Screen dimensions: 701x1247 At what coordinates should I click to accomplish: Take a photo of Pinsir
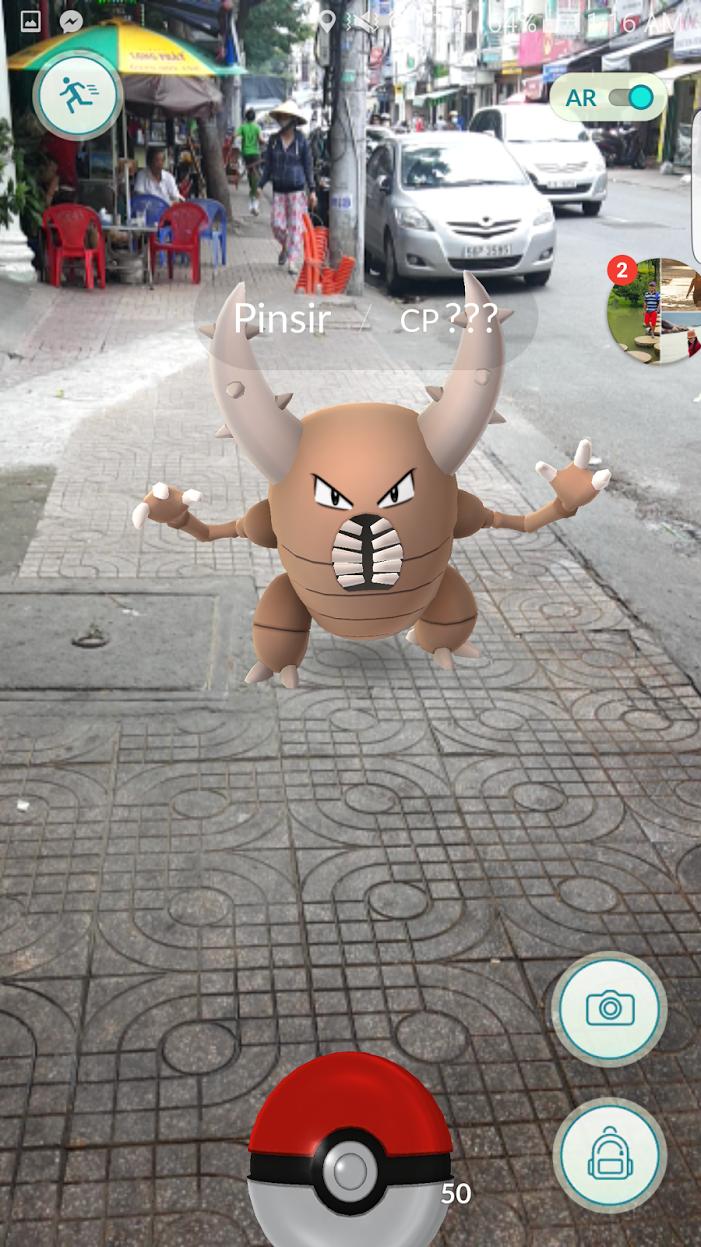610,1008
